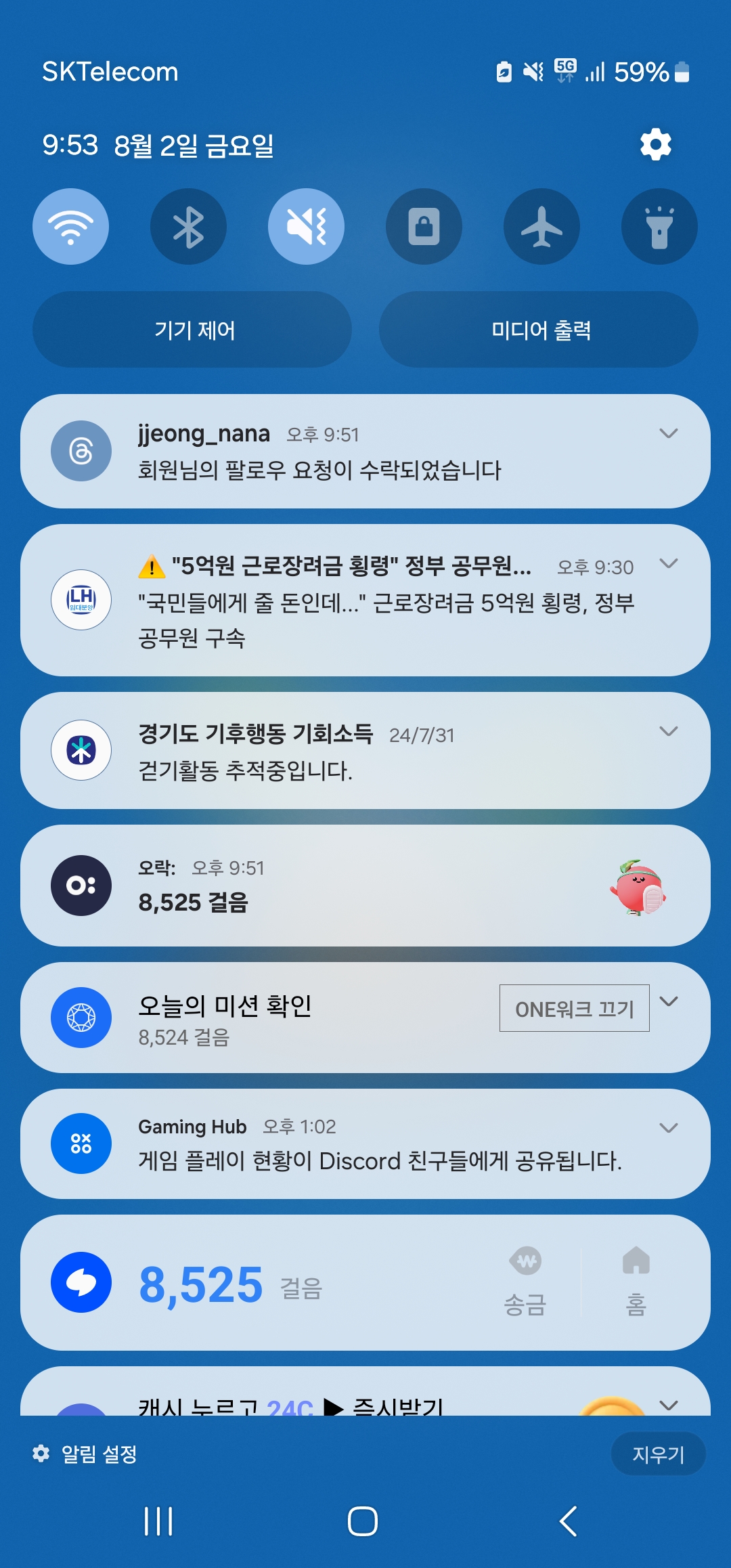
Task: Go back using the navigation bar
Action: pyautogui.click(x=569, y=1521)
